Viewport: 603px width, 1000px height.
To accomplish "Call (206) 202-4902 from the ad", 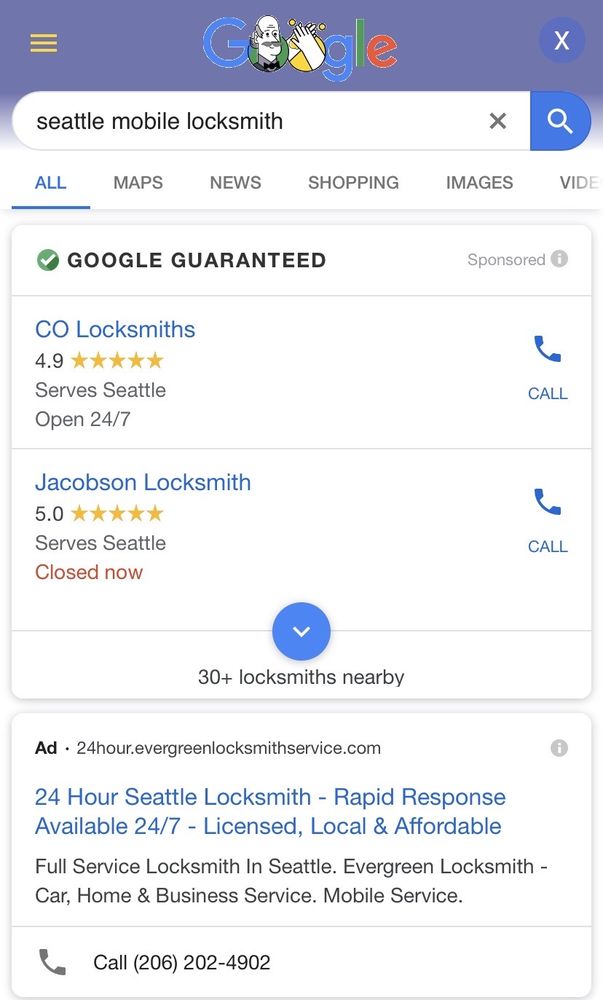I will [180, 963].
